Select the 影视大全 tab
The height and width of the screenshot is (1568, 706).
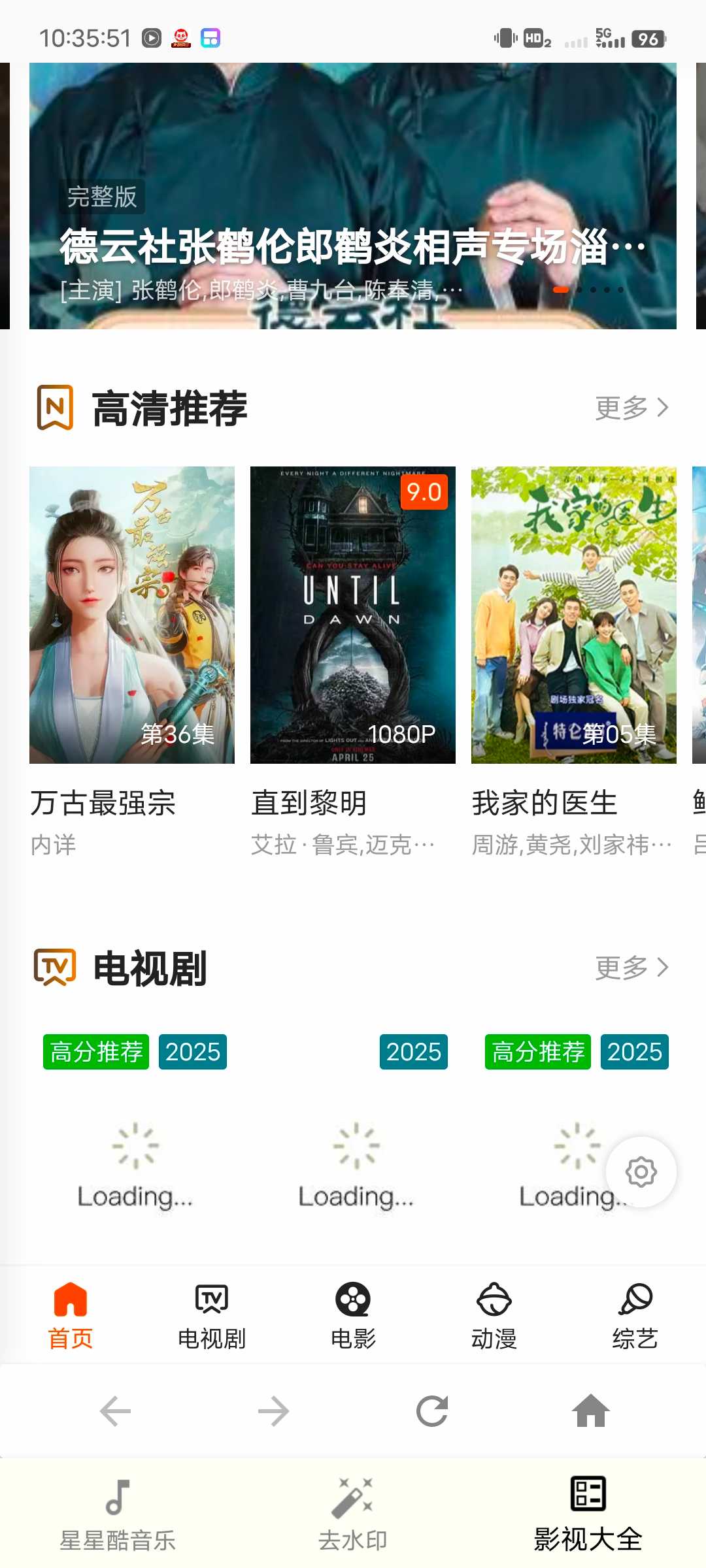coord(588,1513)
